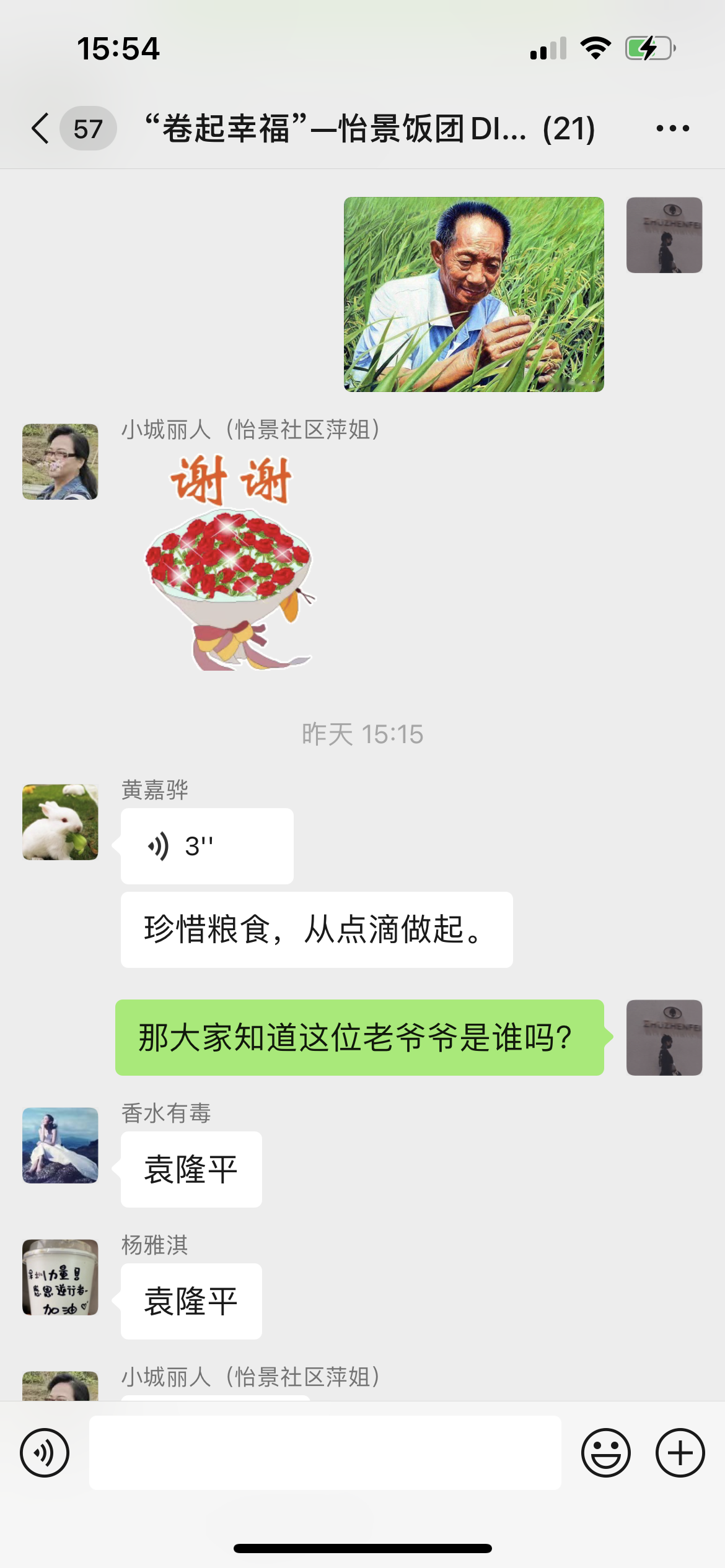This screenshot has height=1568, width=725.
Task: View 香水有毒's profile avatar
Action: pyautogui.click(x=60, y=1146)
